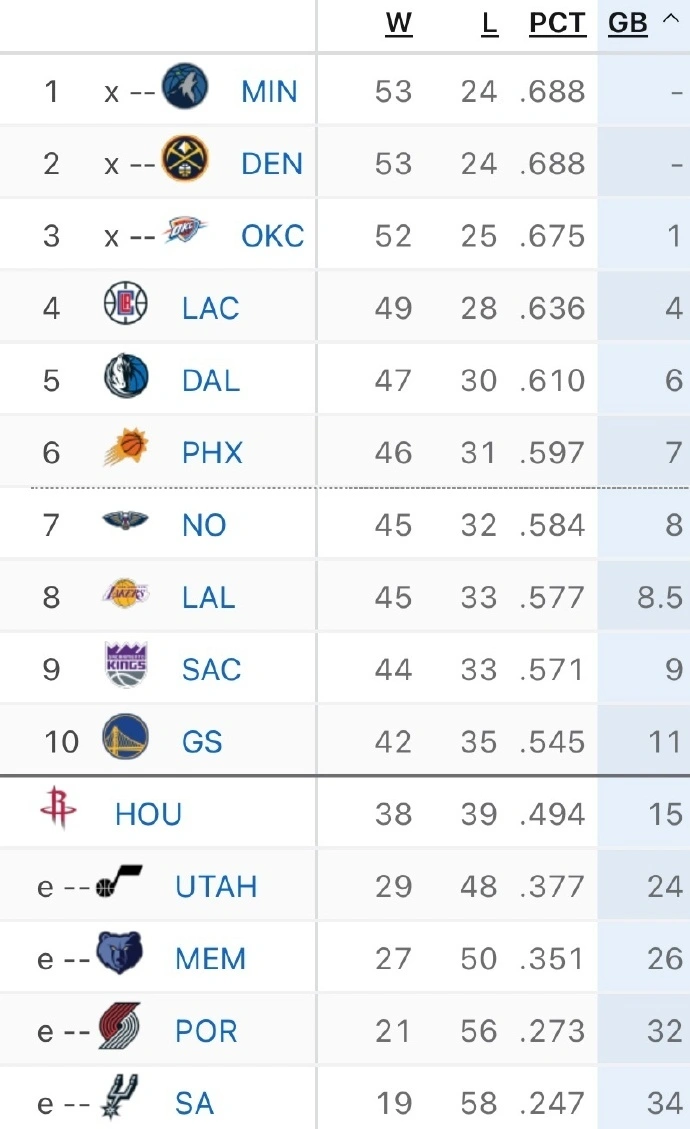This screenshot has height=1129, width=690.
Task: Sort standings by the L column
Action: tap(490, 24)
